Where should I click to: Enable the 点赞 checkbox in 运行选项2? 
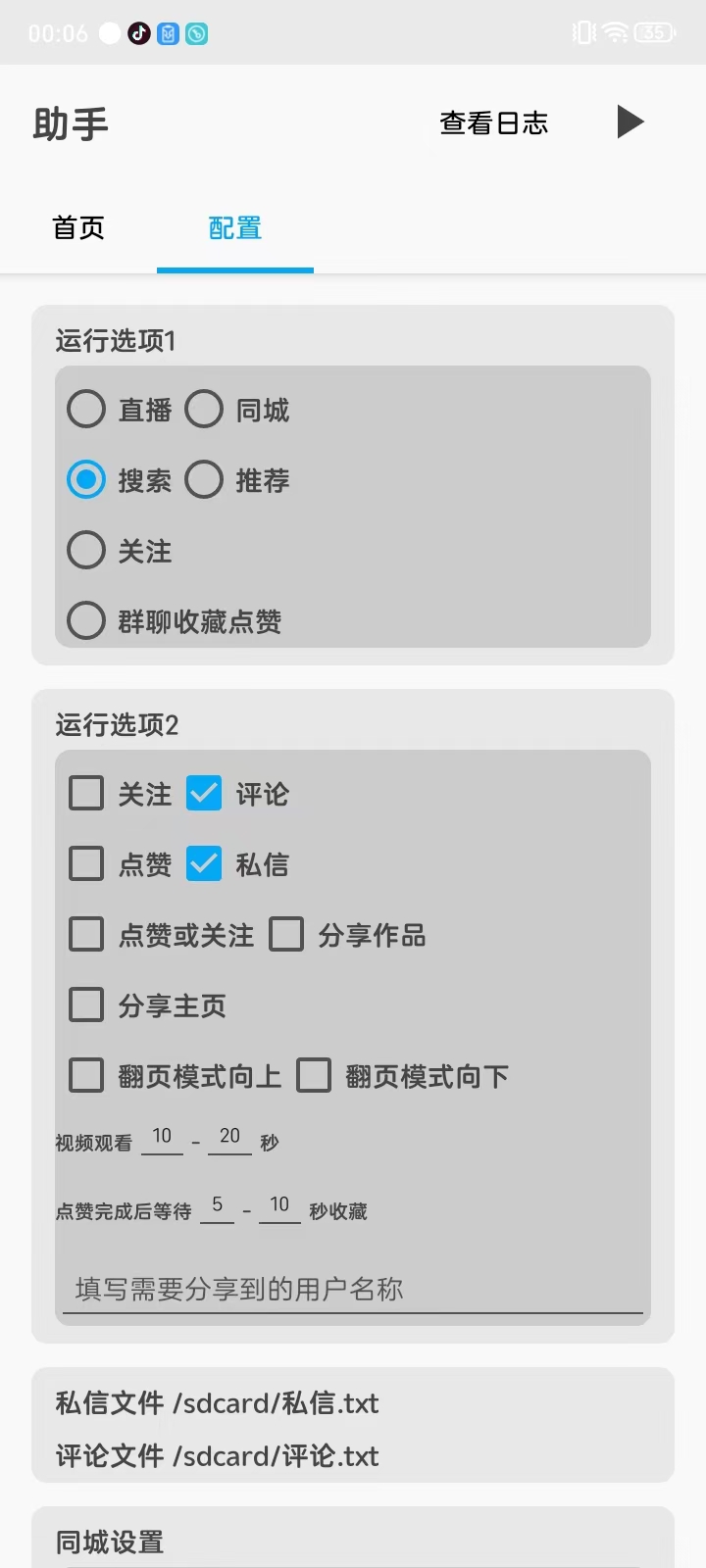pyautogui.click(x=85, y=863)
